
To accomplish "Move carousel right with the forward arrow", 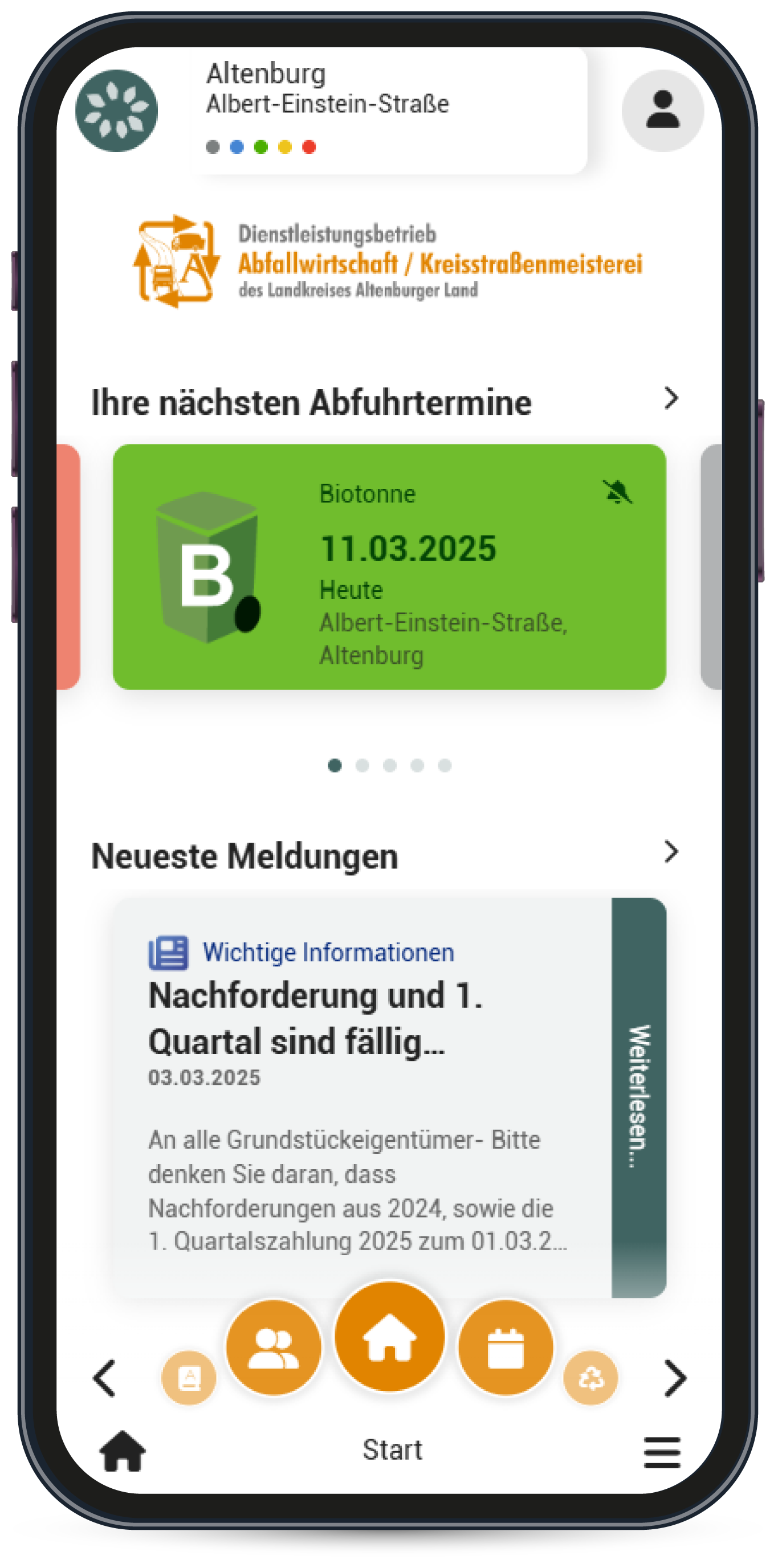I will [675, 1378].
